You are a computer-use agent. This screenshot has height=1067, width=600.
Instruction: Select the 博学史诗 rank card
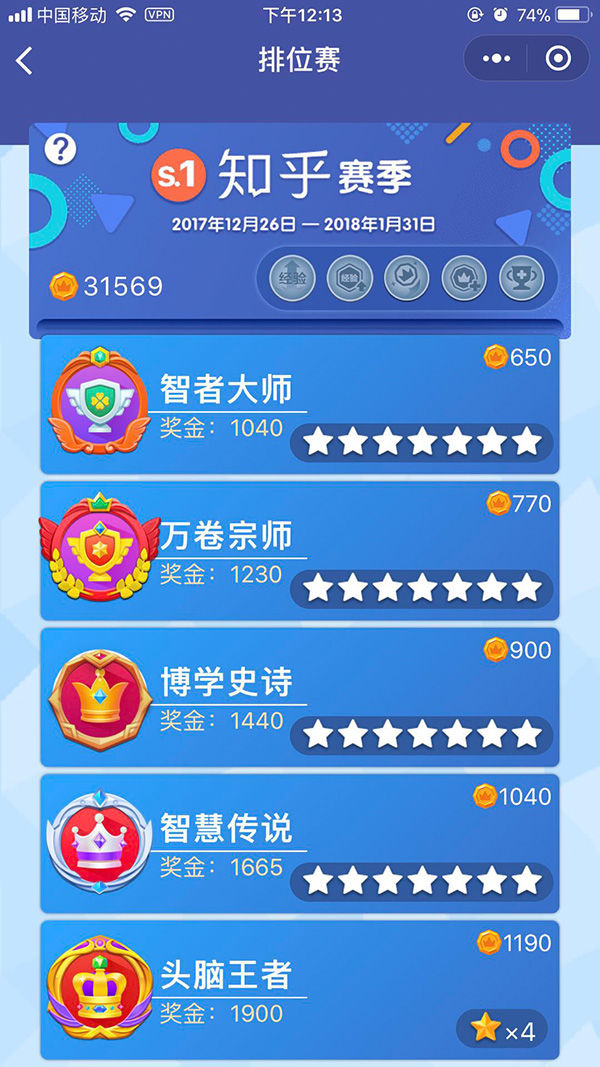tap(300, 697)
